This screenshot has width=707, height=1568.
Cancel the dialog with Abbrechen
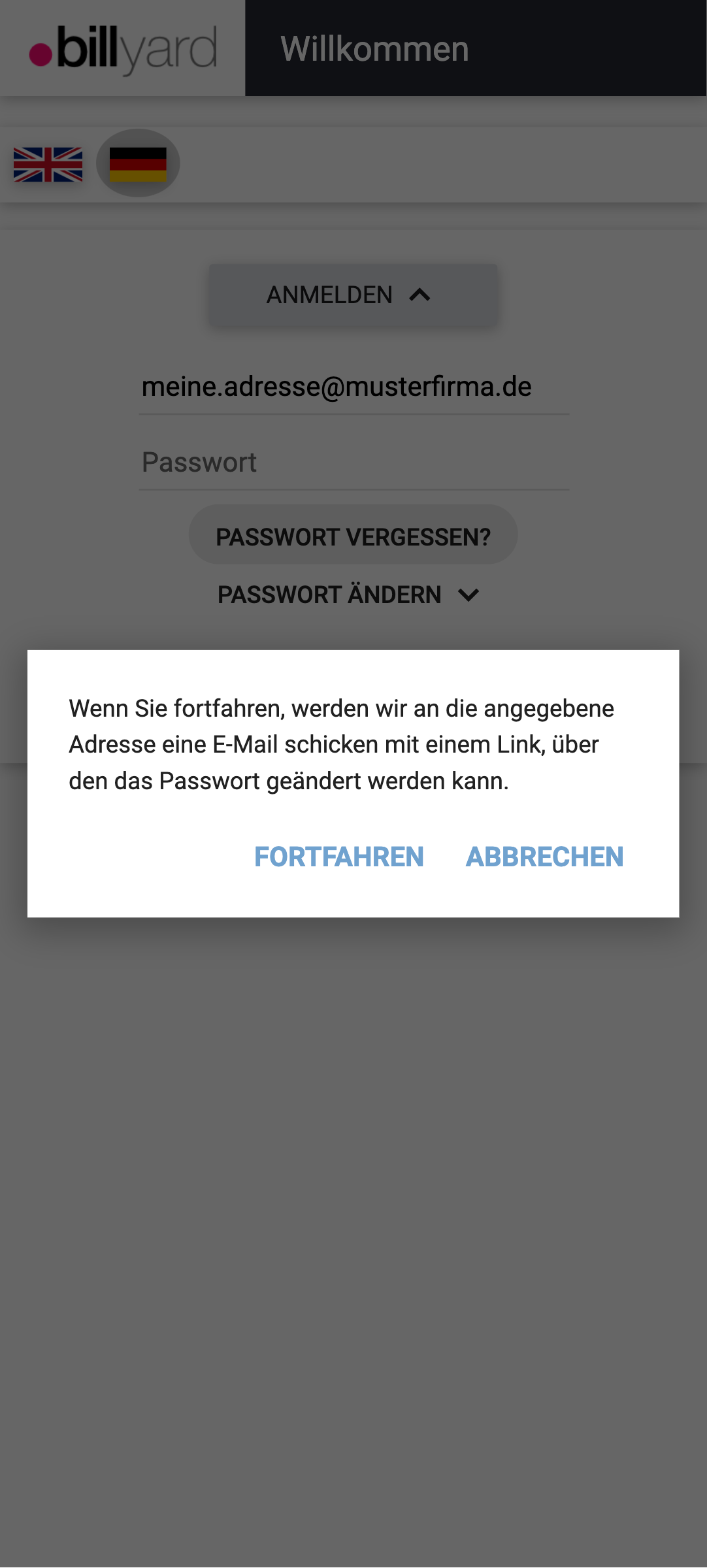click(544, 857)
